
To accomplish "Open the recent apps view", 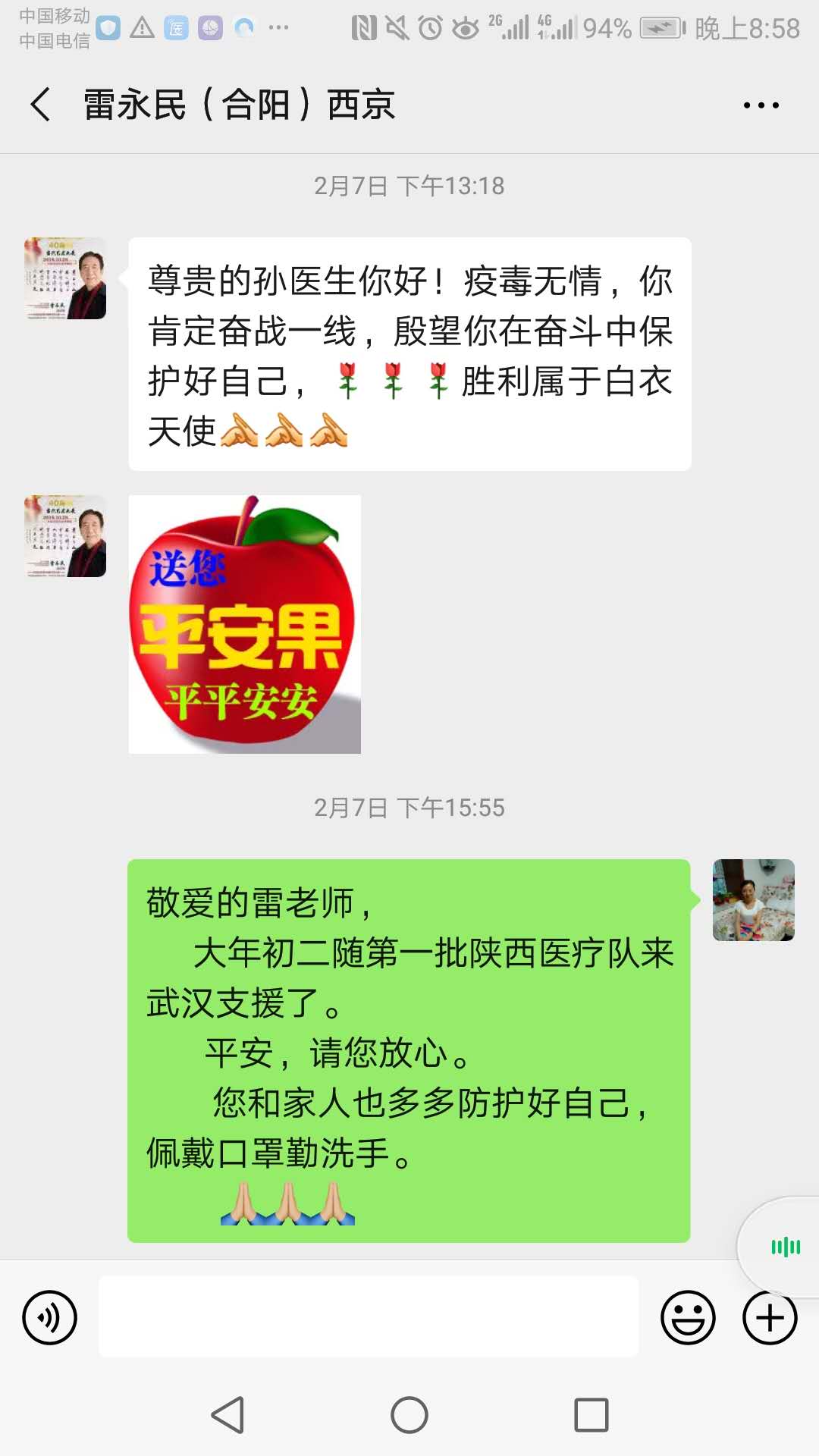I will coord(591,1415).
